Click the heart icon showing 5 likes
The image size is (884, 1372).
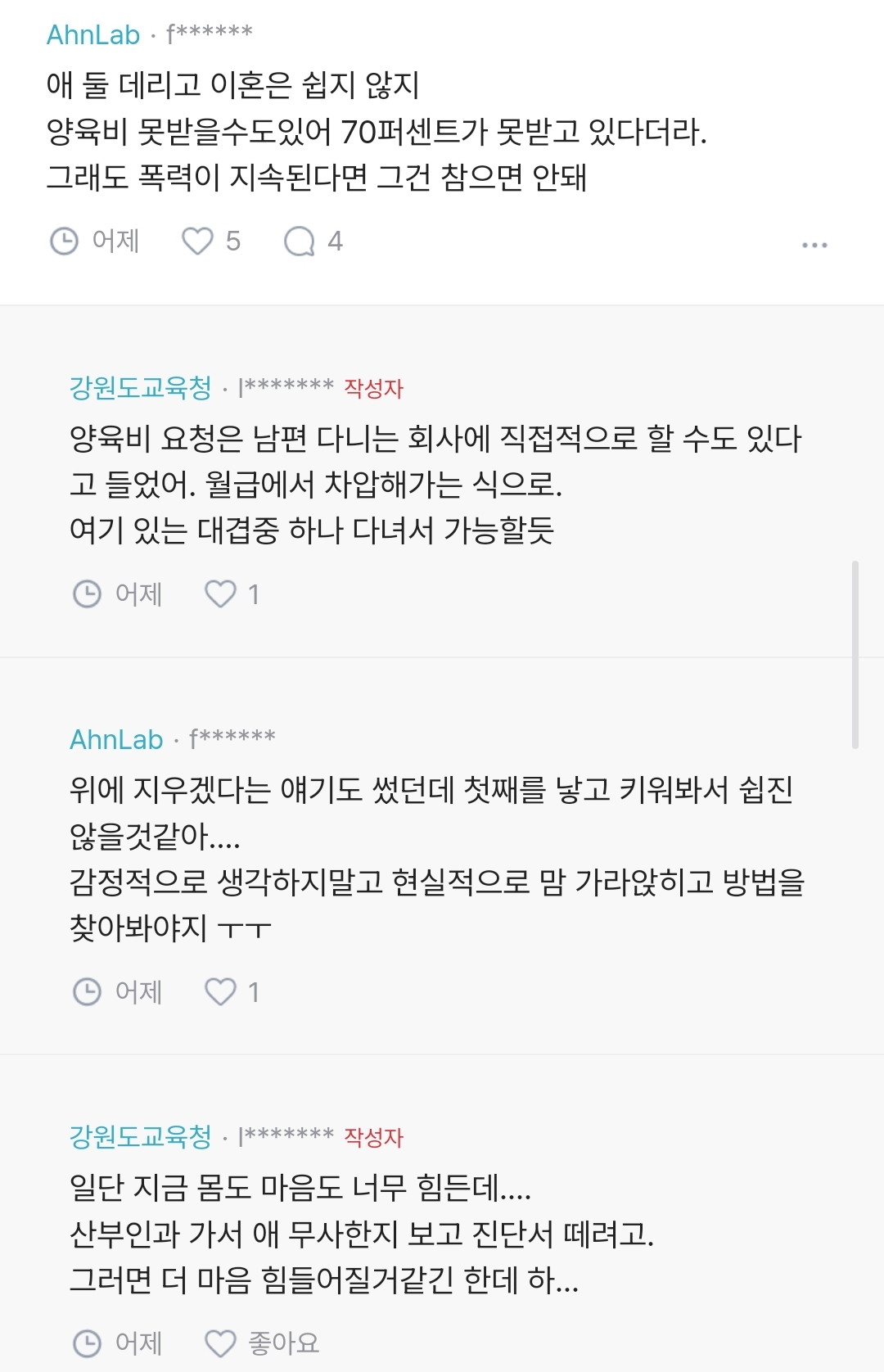(198, 241)
